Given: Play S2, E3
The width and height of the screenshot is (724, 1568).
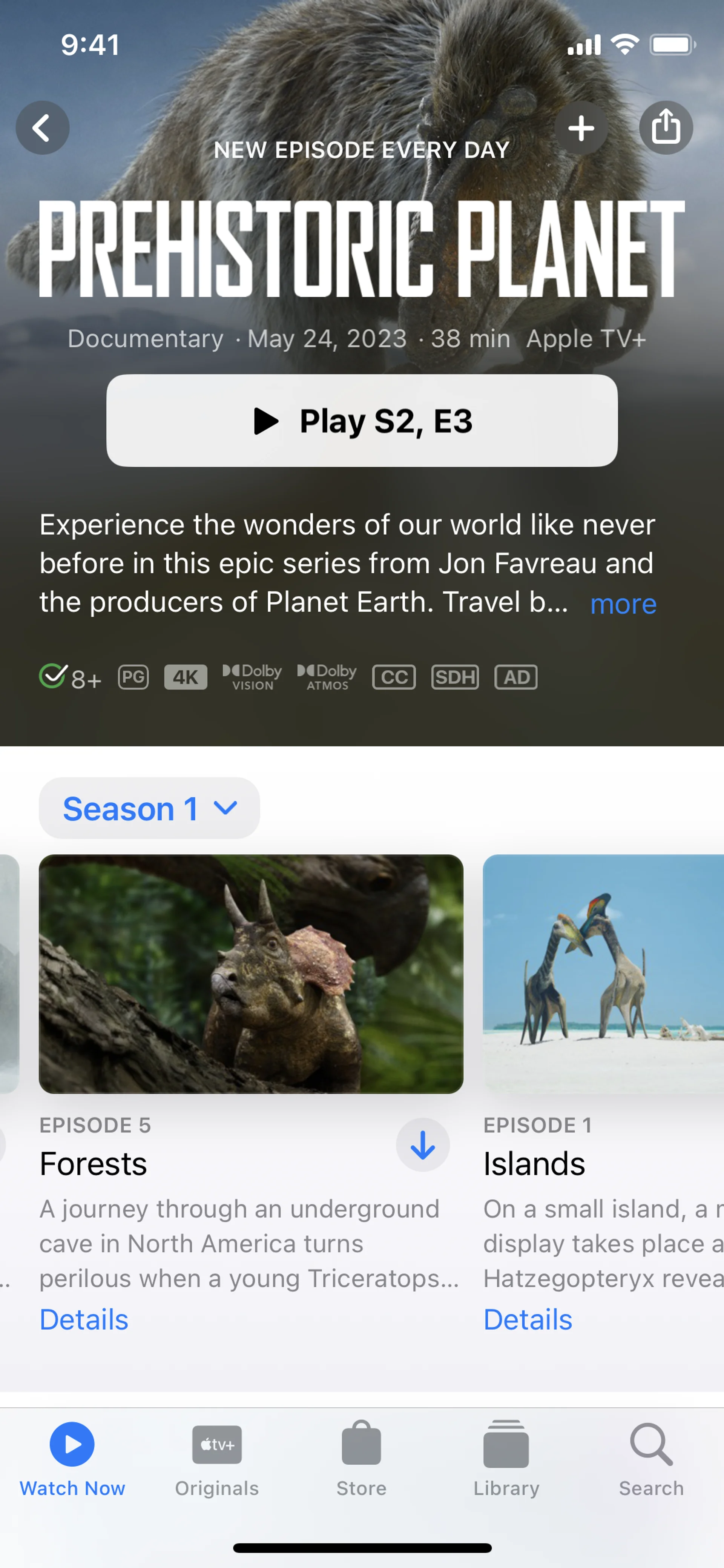Looking at the screenshot, I should (x=362, y=421).
